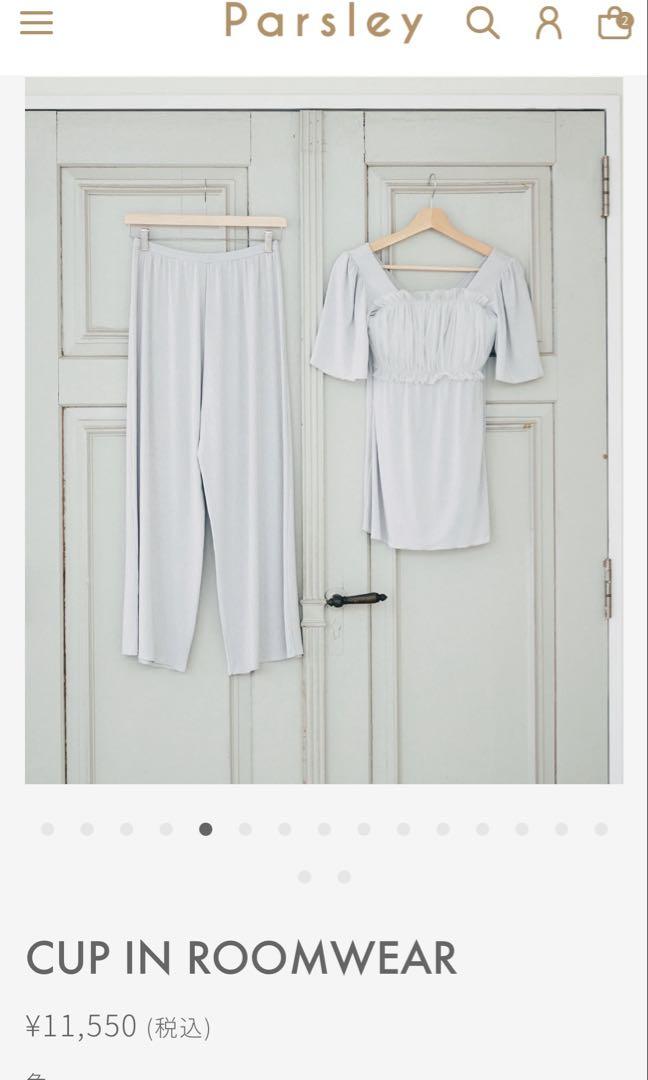
Task: Go to the Parsley home page
Action: [x=324, y=21]
